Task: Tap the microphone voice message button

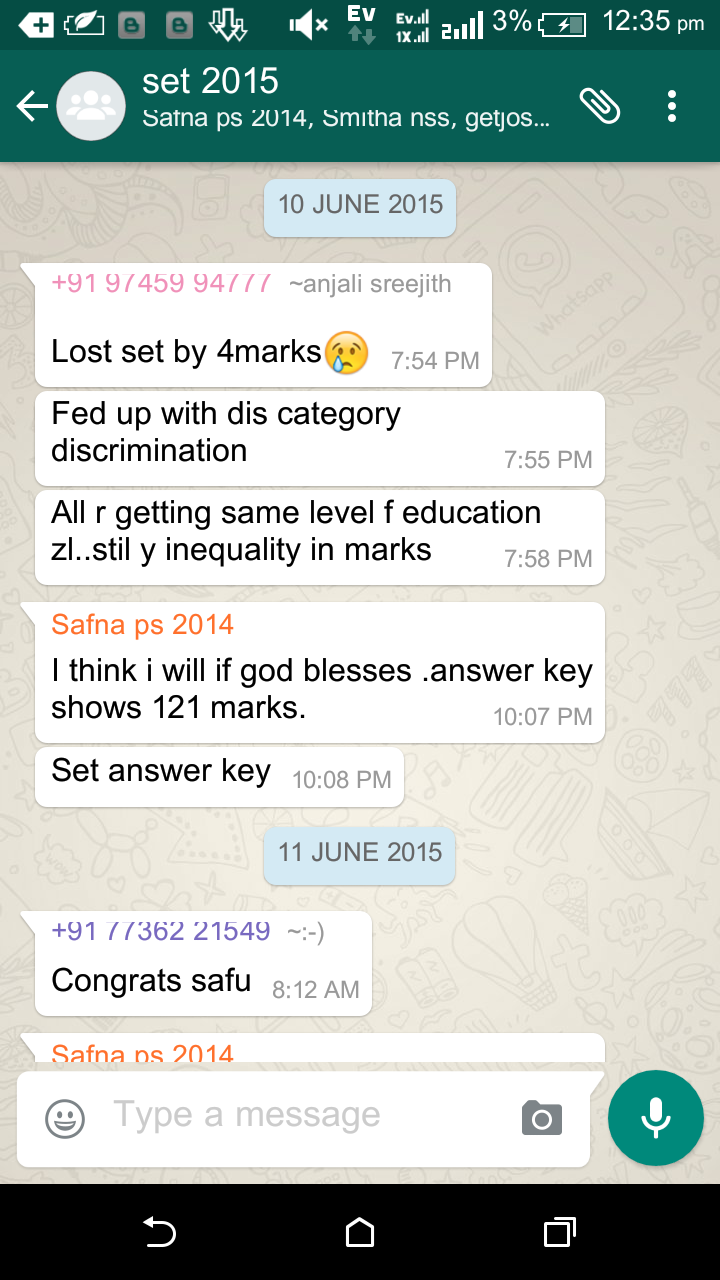Action: pyautogui.click(x=656, y=1117)
